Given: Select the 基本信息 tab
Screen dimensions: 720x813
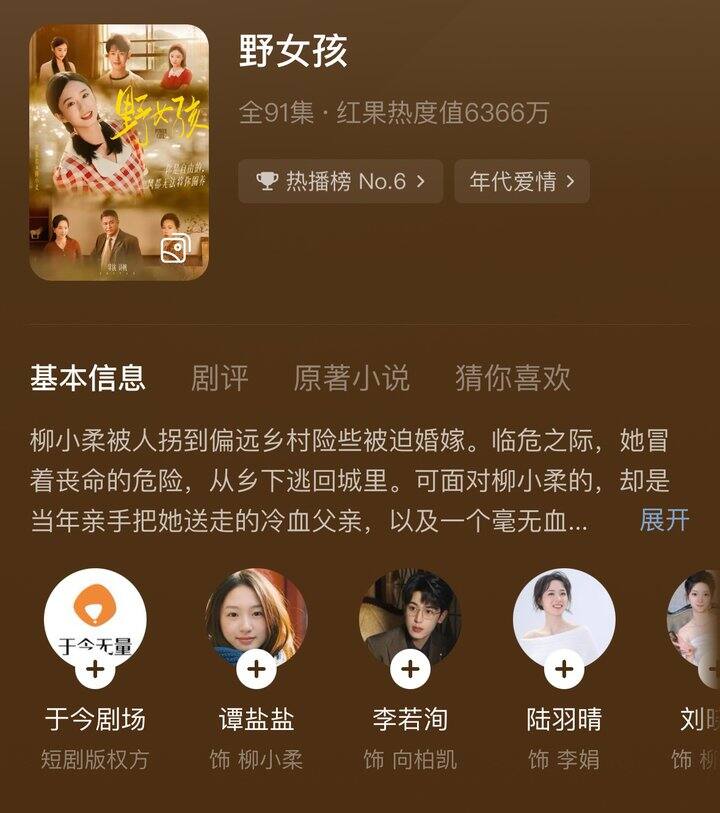Looking at the screenshot, I should 88,378.
